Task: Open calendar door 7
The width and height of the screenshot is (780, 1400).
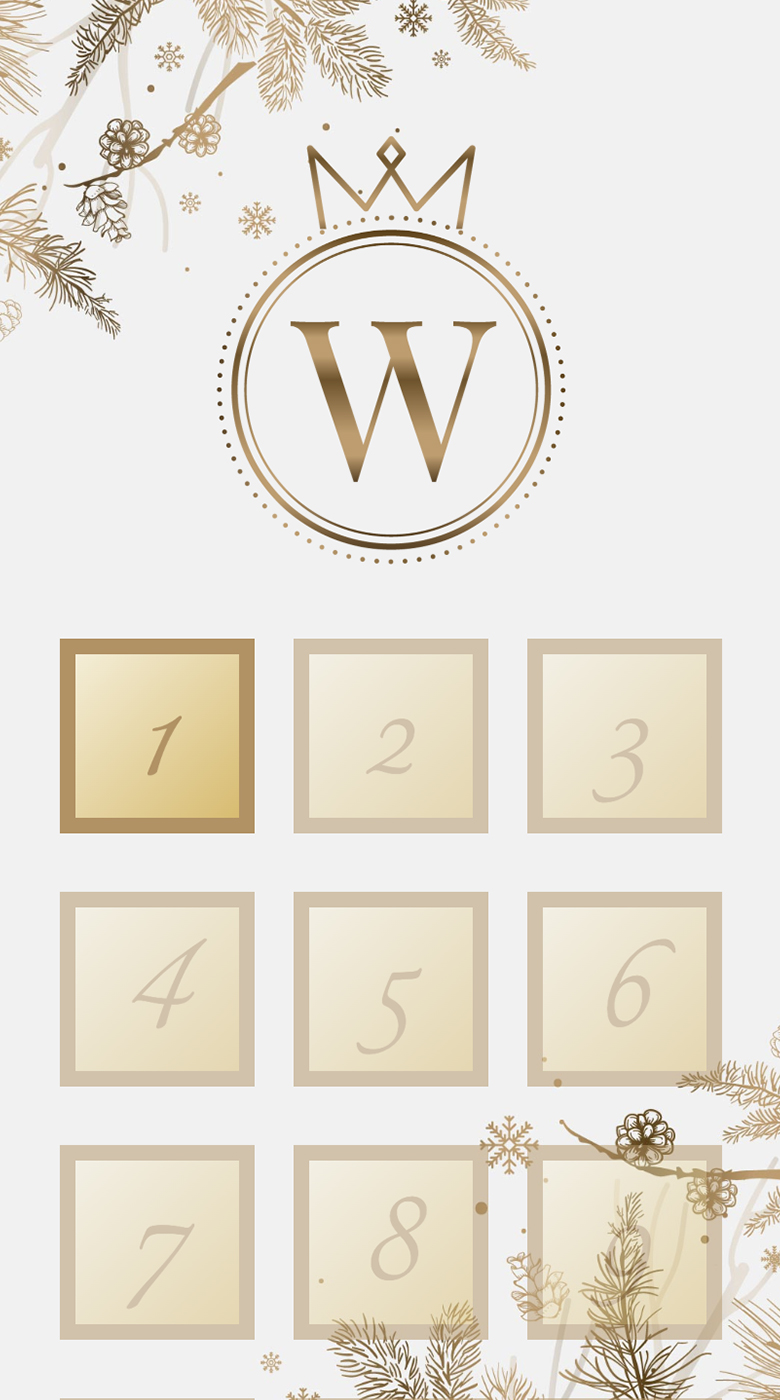Action: [157, 1242]
